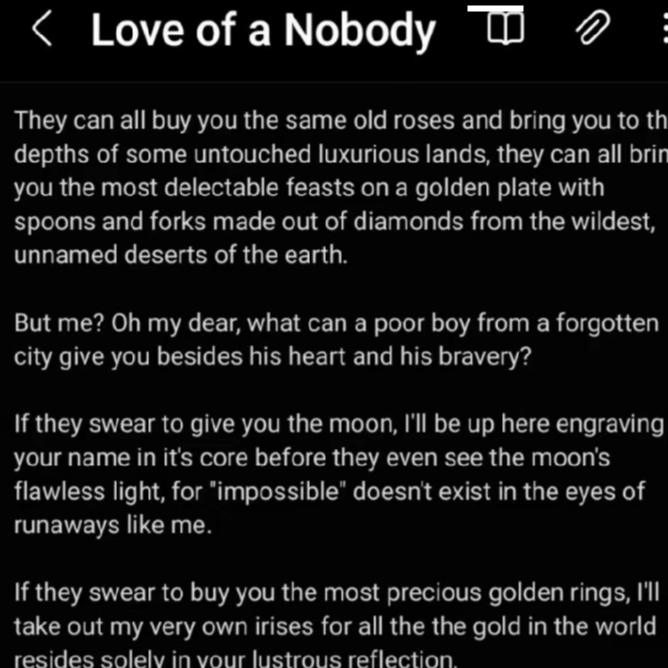This screenshot has height=668, width=668.
Task: Edit the note title Love of a Nobody
Action: click(x=263, y=31)
